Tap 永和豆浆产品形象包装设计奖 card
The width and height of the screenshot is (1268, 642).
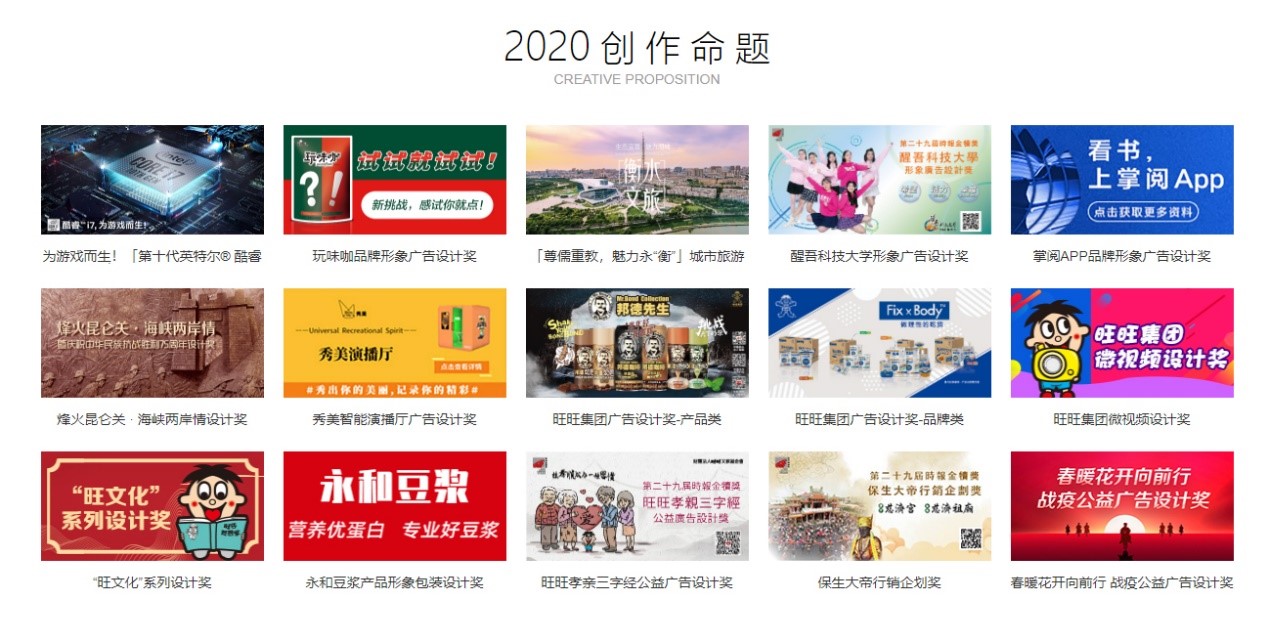394,506
